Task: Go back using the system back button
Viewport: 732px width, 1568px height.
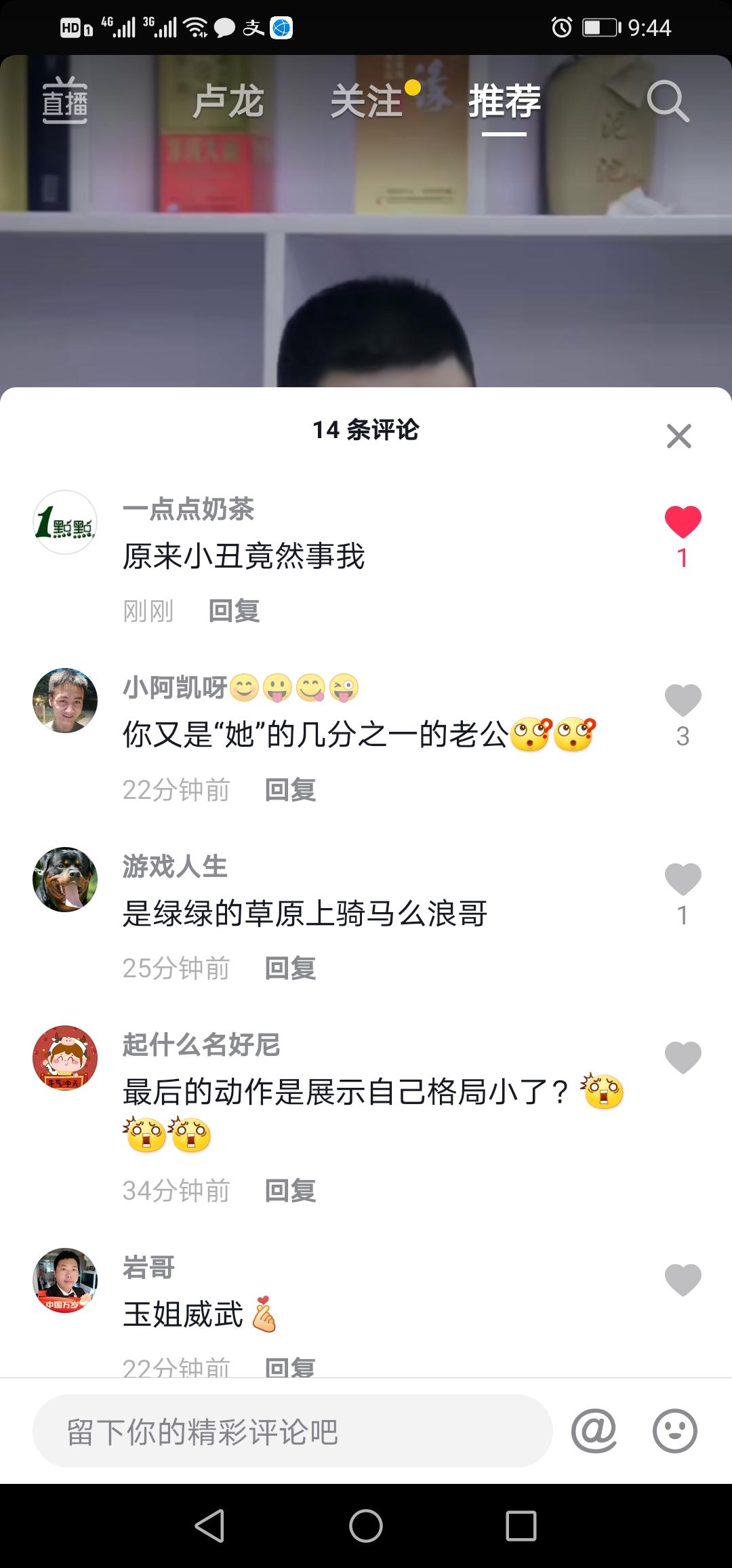Action: tap(209, 1526)
